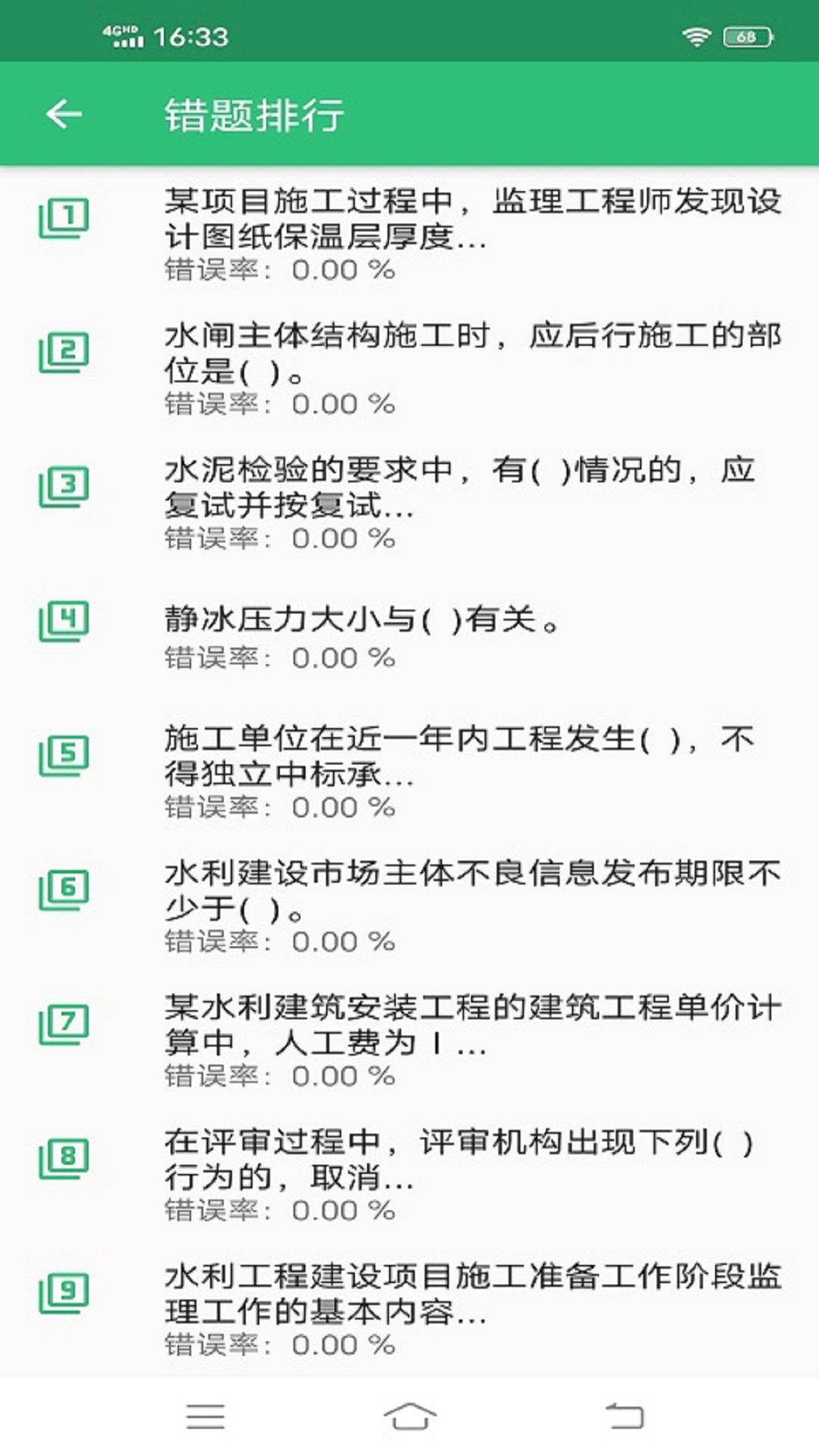Select the 错题排行 title in the header
The height and width of the screenshot is (1456, 819).
coord(254,114)
